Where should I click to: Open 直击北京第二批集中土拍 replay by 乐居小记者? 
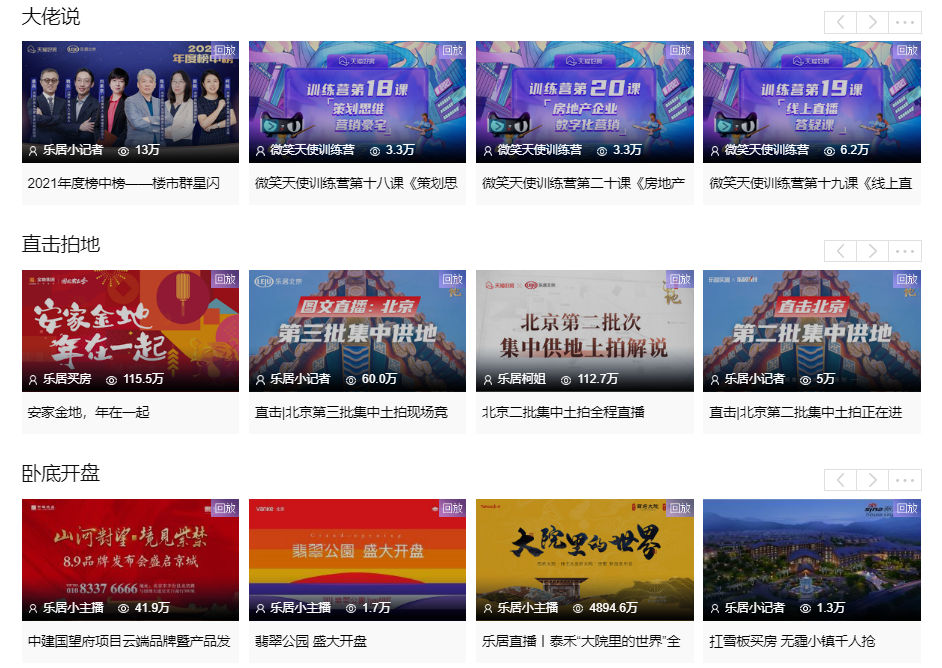coord(811,331)
